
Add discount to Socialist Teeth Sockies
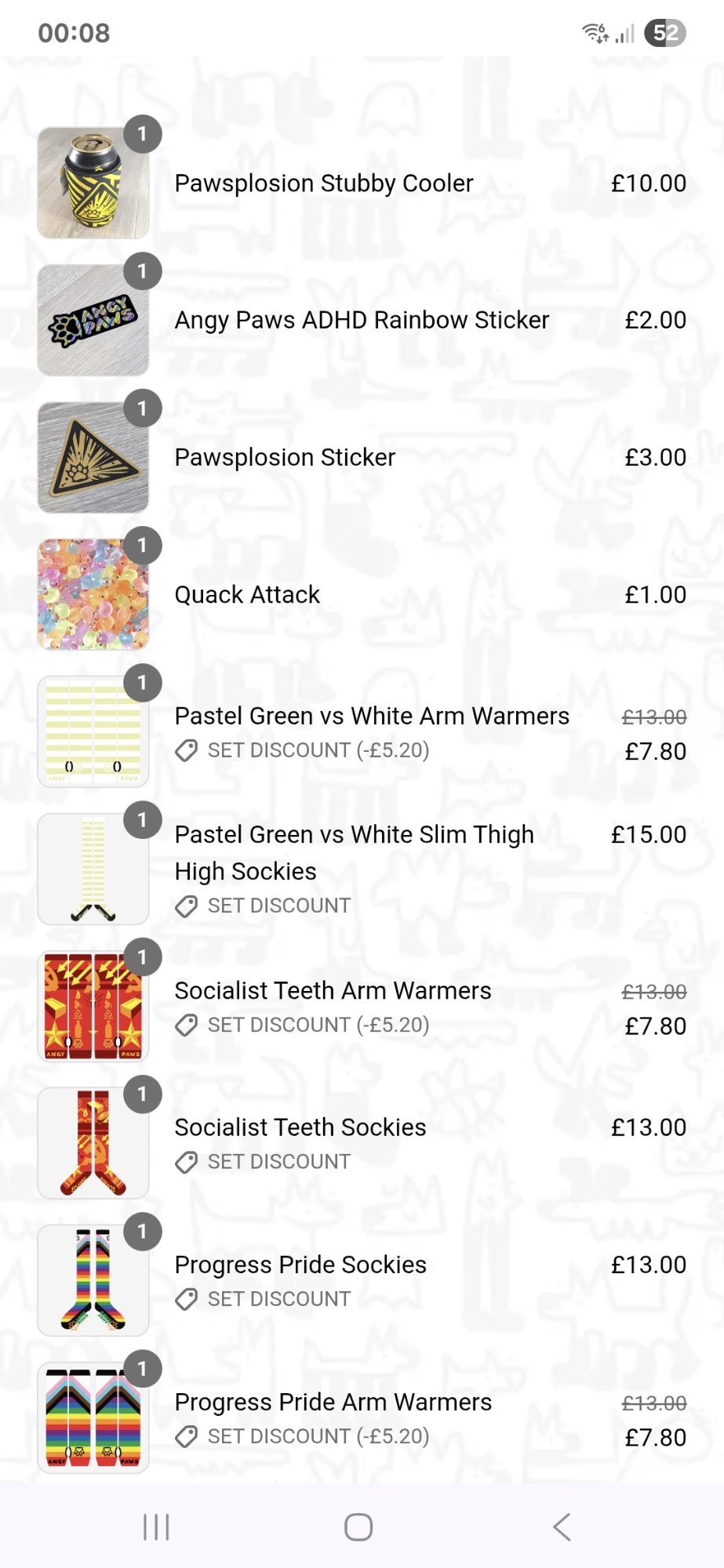pos(263,1161)
